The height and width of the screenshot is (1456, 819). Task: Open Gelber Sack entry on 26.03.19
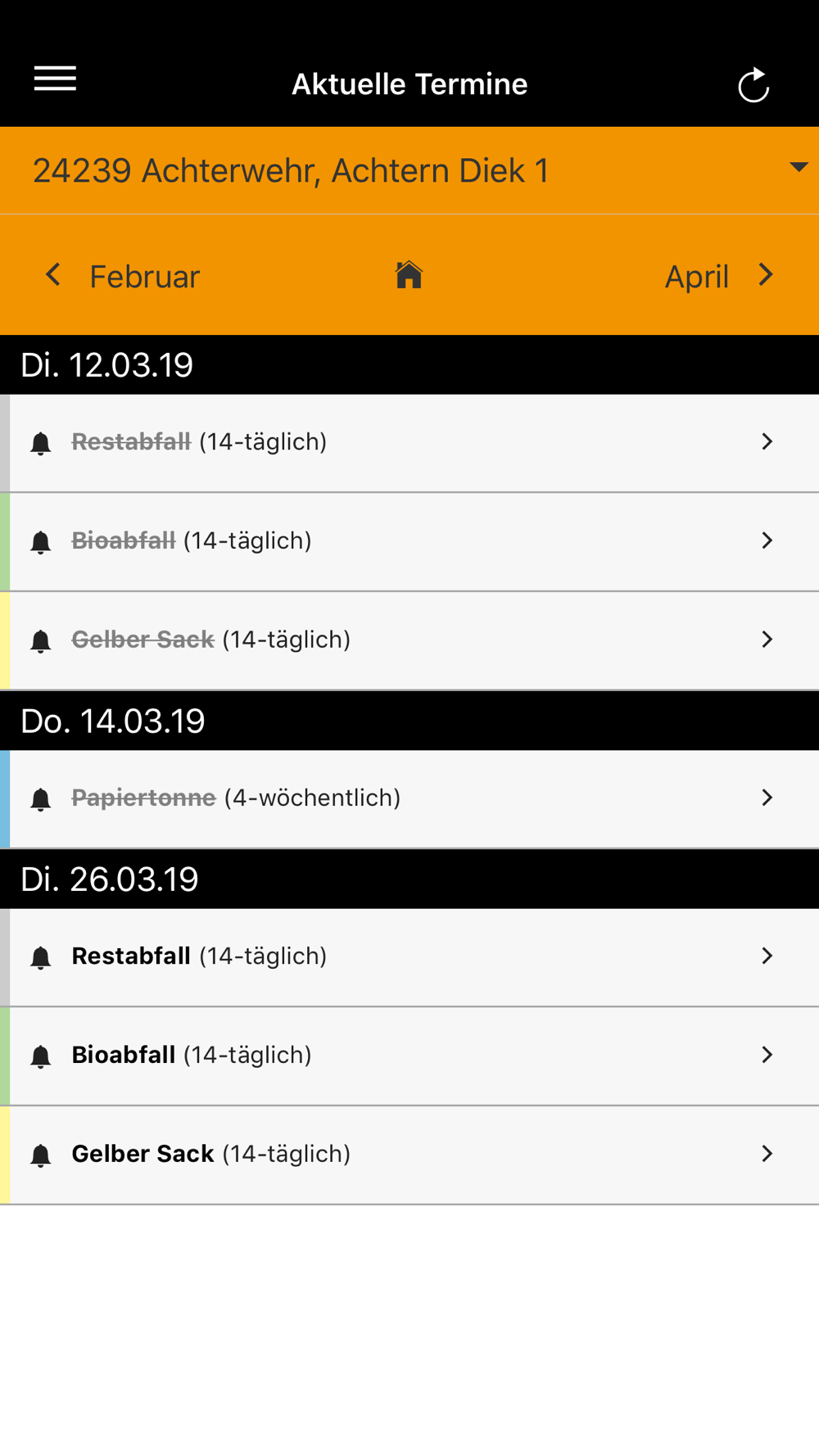click(x=409, y=1155)
